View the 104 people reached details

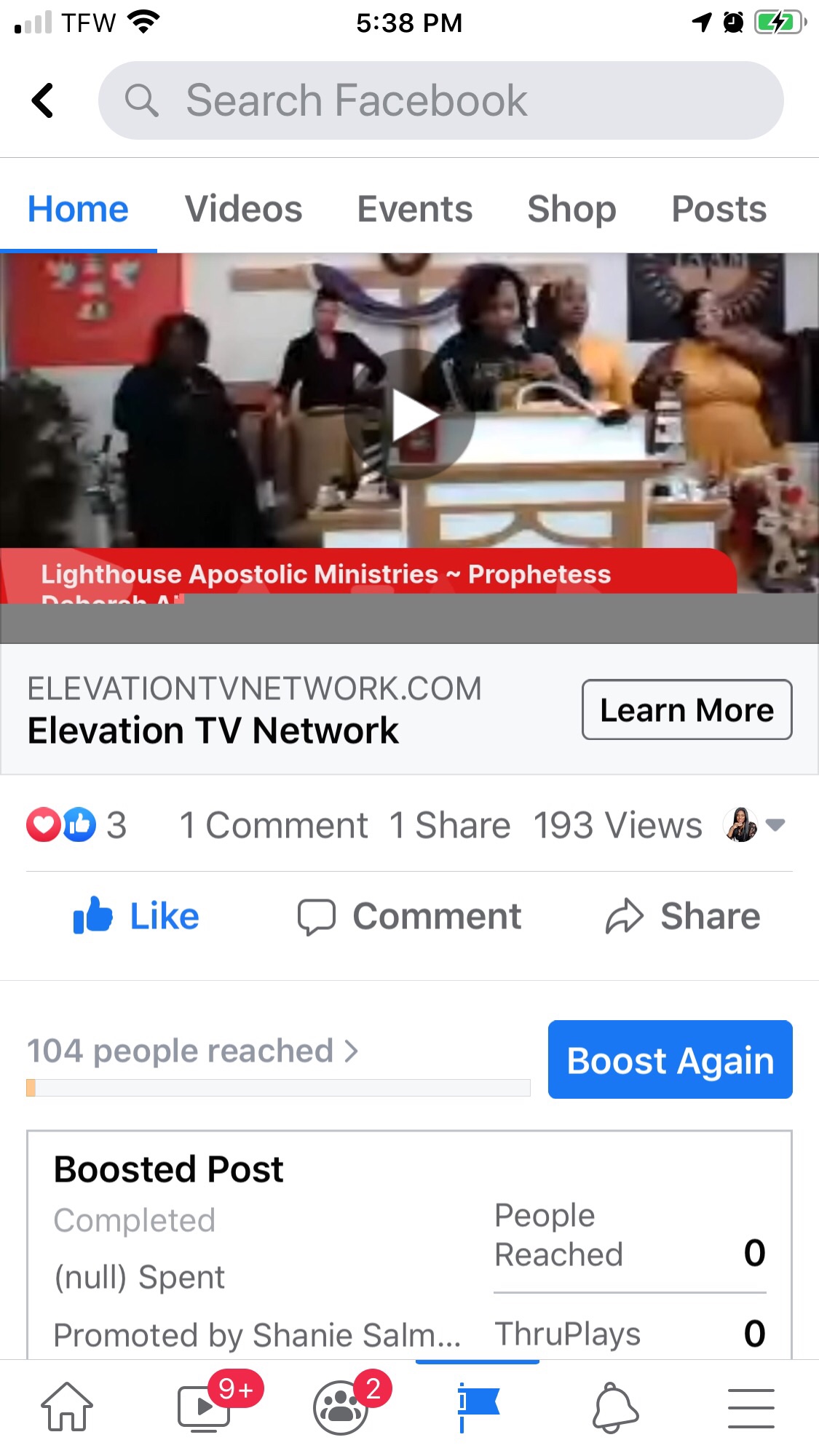coord(193,1051)
